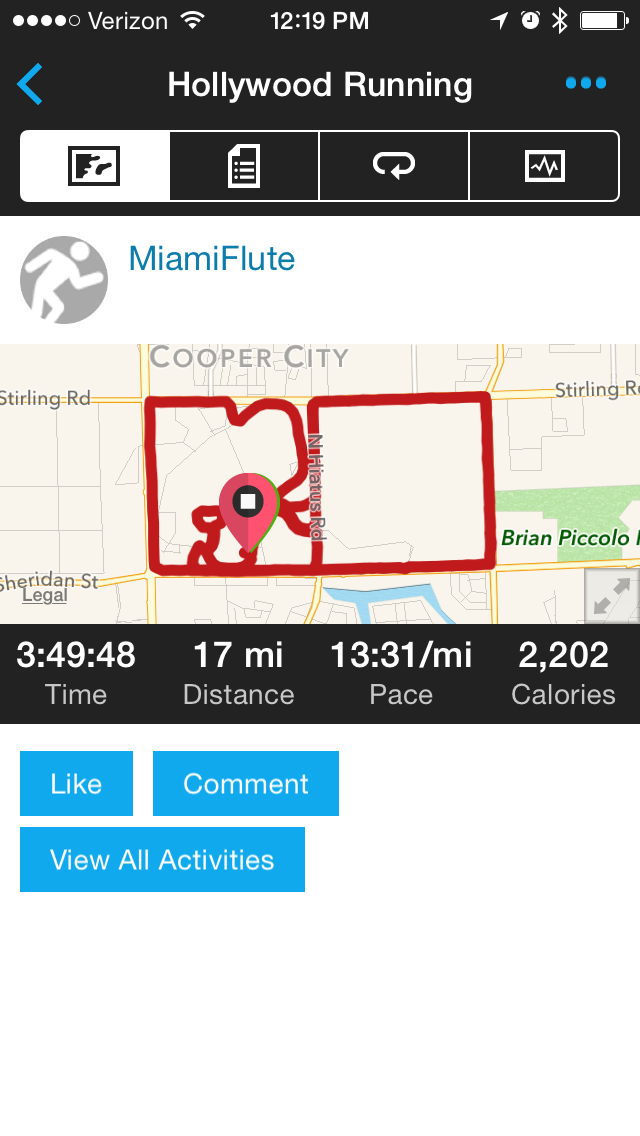Open MiamiFlute's profile
The height and width of the screenshot is (1136, 640).
coord(212,259)
